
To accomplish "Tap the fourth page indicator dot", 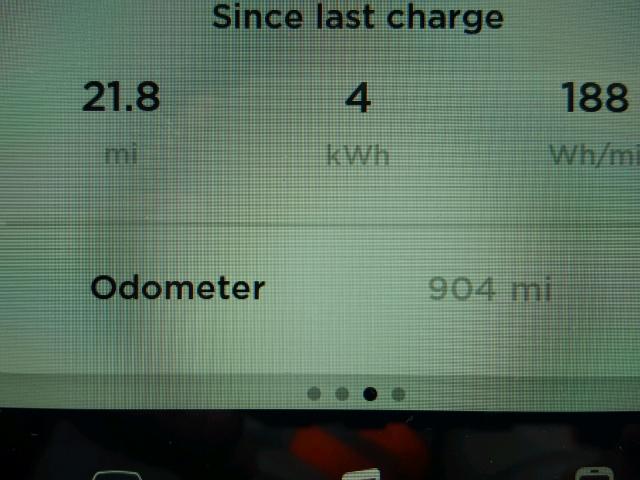I will tap(398, 394).
